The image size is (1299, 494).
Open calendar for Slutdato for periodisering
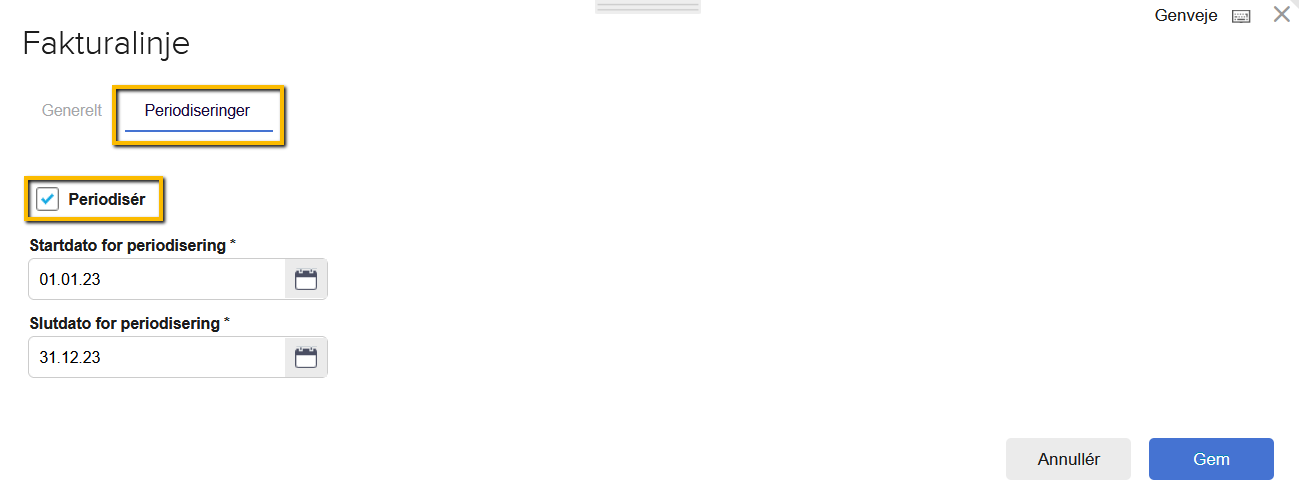[306, 357]
